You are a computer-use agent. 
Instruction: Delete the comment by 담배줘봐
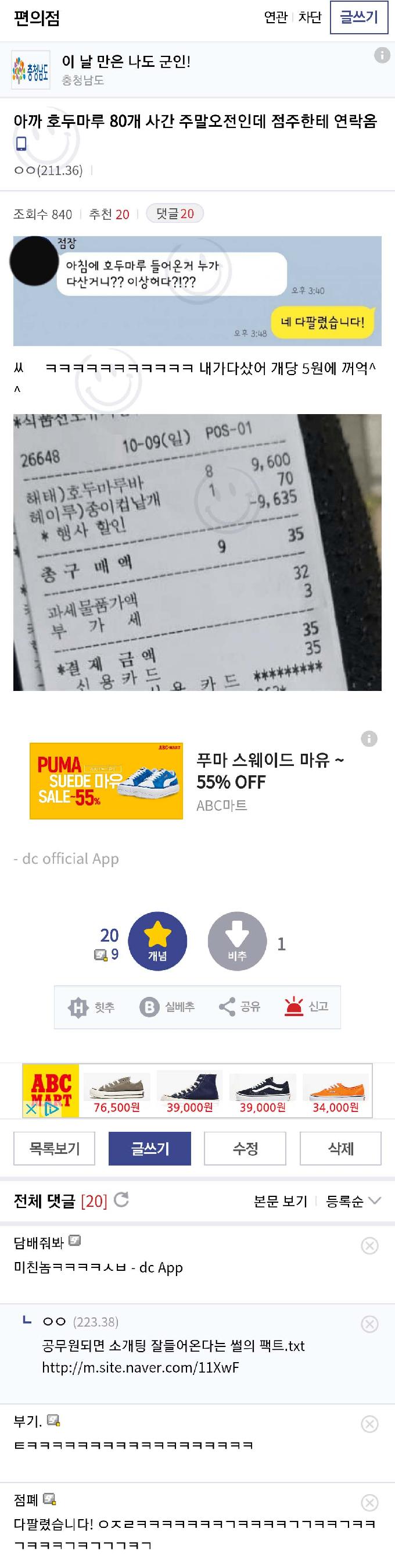pyautogui.click(x=369, y=1245)
